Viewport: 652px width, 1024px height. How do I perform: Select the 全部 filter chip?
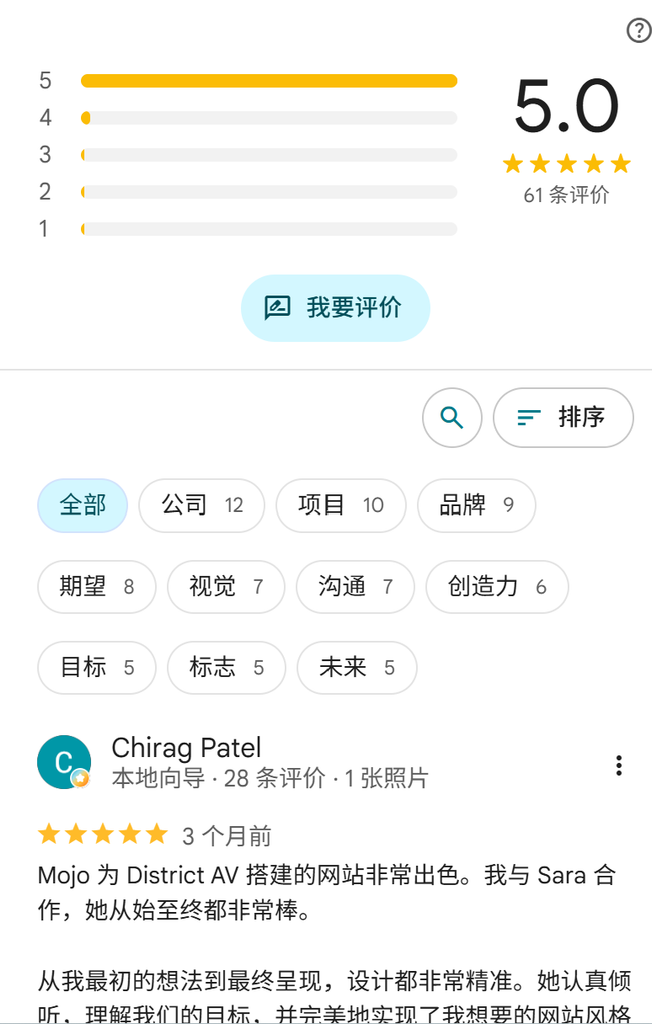coord(82,505)
